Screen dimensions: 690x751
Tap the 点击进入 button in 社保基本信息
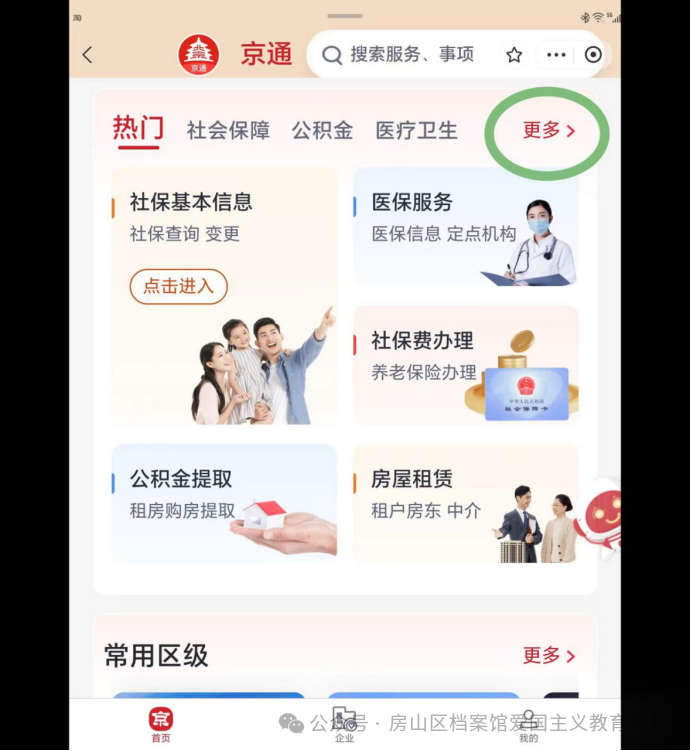click(x=178, y=287)
